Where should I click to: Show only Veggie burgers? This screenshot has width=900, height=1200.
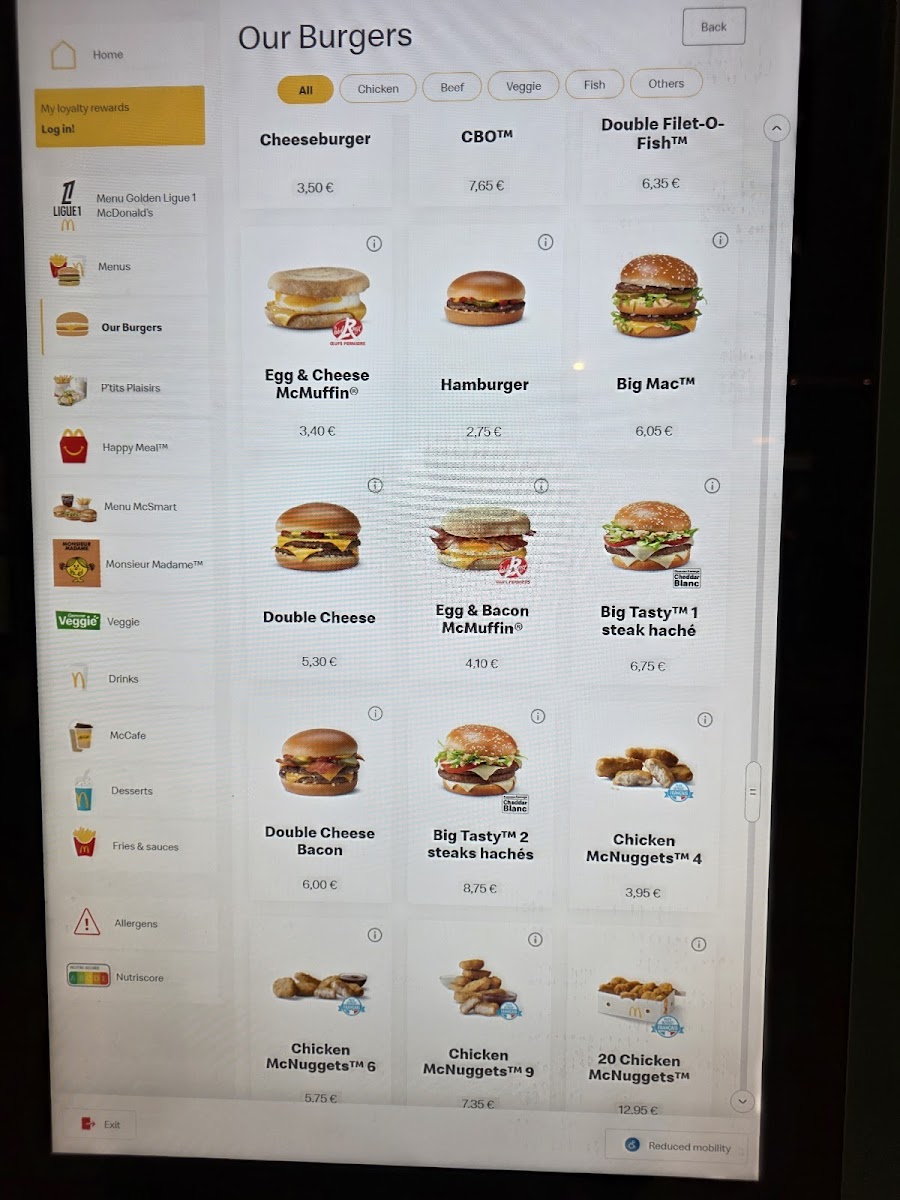point(523,87)
